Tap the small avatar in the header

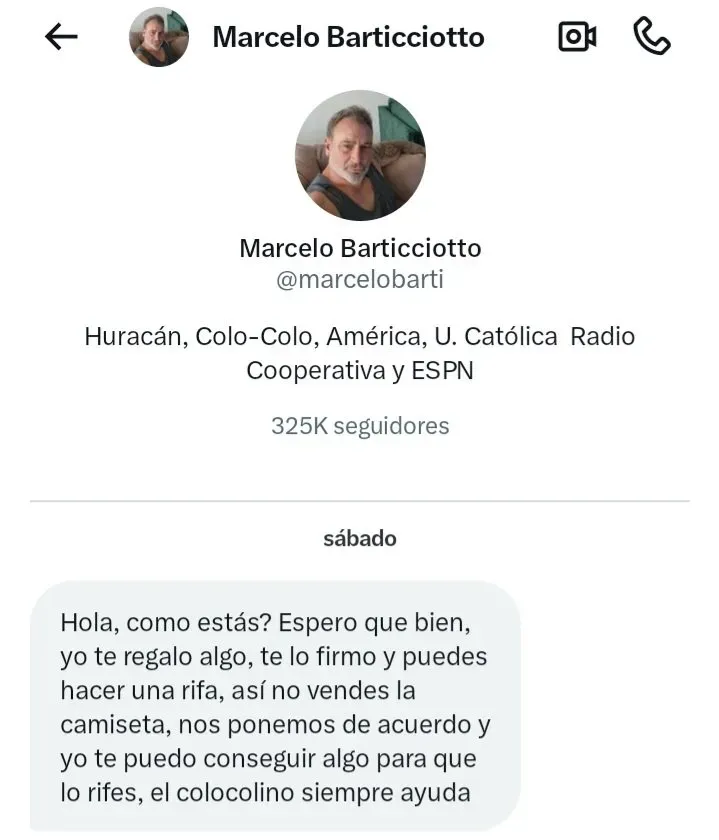click(x=159, y=37)
